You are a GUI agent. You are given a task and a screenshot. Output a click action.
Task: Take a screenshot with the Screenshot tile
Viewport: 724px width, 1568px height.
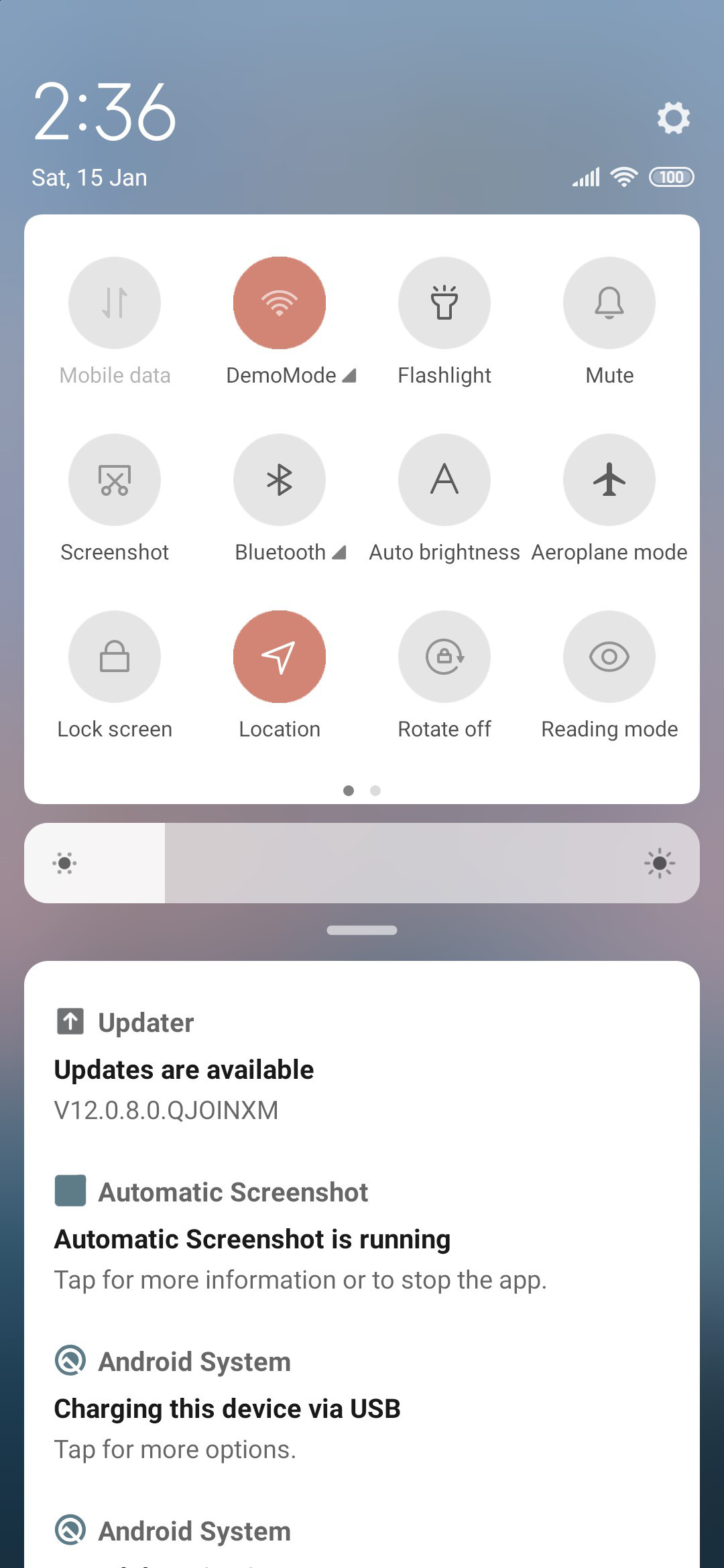(115, 480)
